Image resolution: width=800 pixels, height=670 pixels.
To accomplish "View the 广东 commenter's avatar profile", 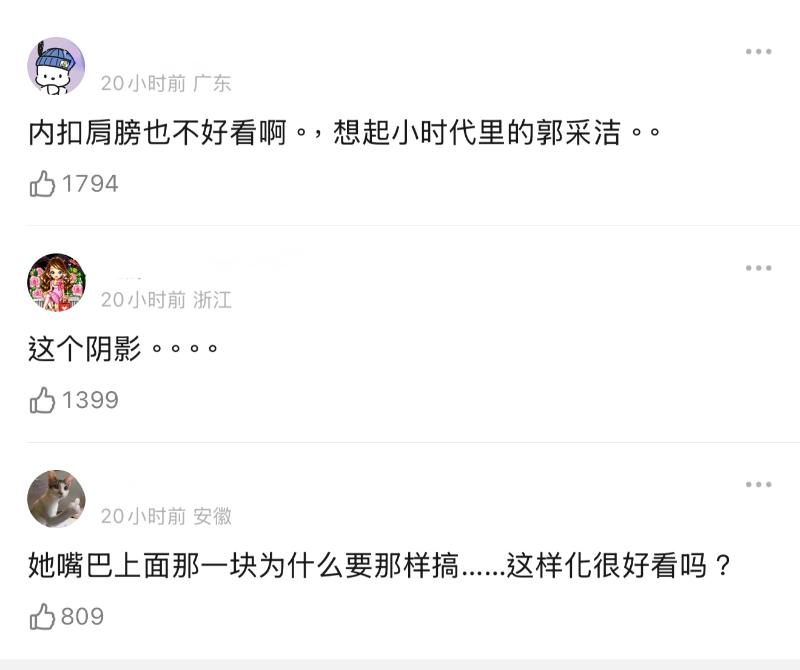I will 56,67.
